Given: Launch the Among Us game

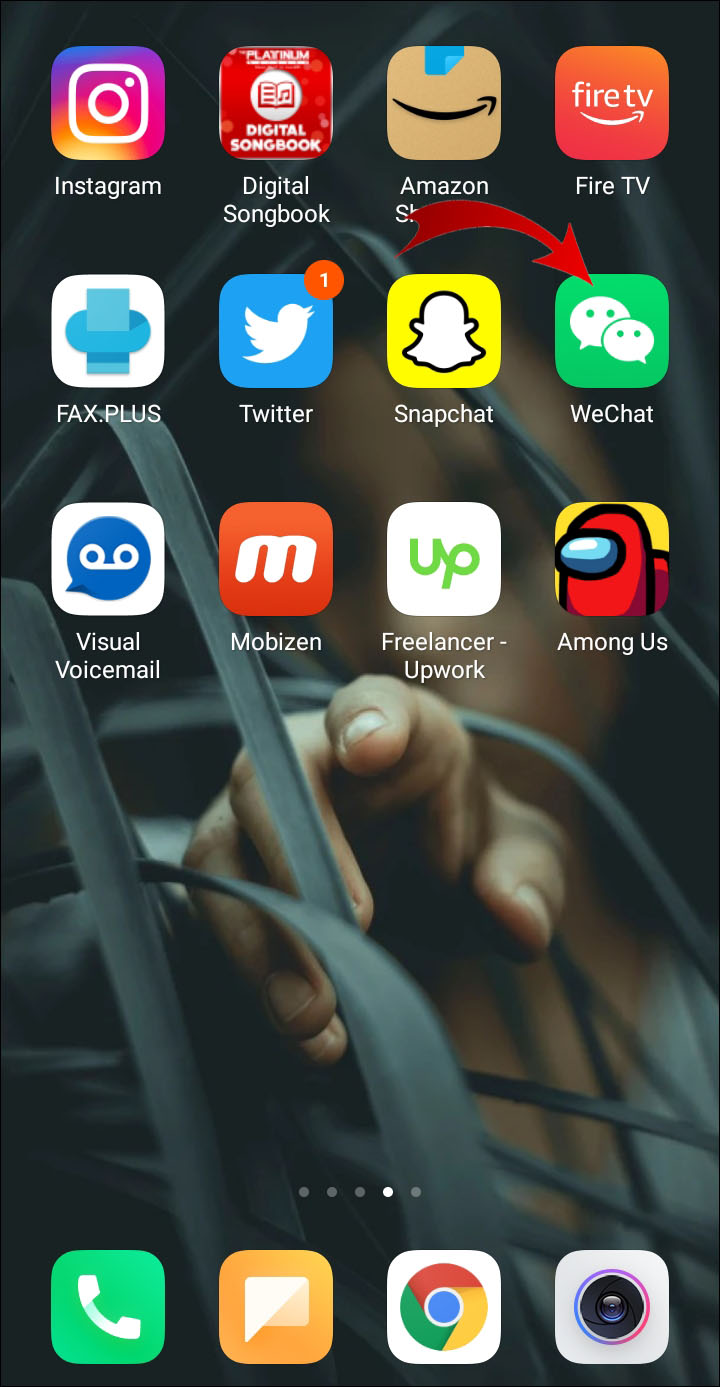Looking at the screenshot, I should point(612,559).
